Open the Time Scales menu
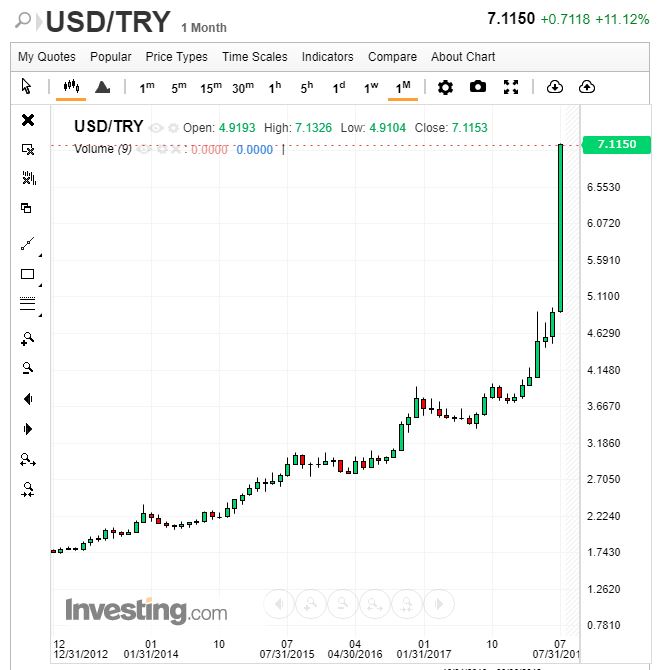 click(254, 57)
